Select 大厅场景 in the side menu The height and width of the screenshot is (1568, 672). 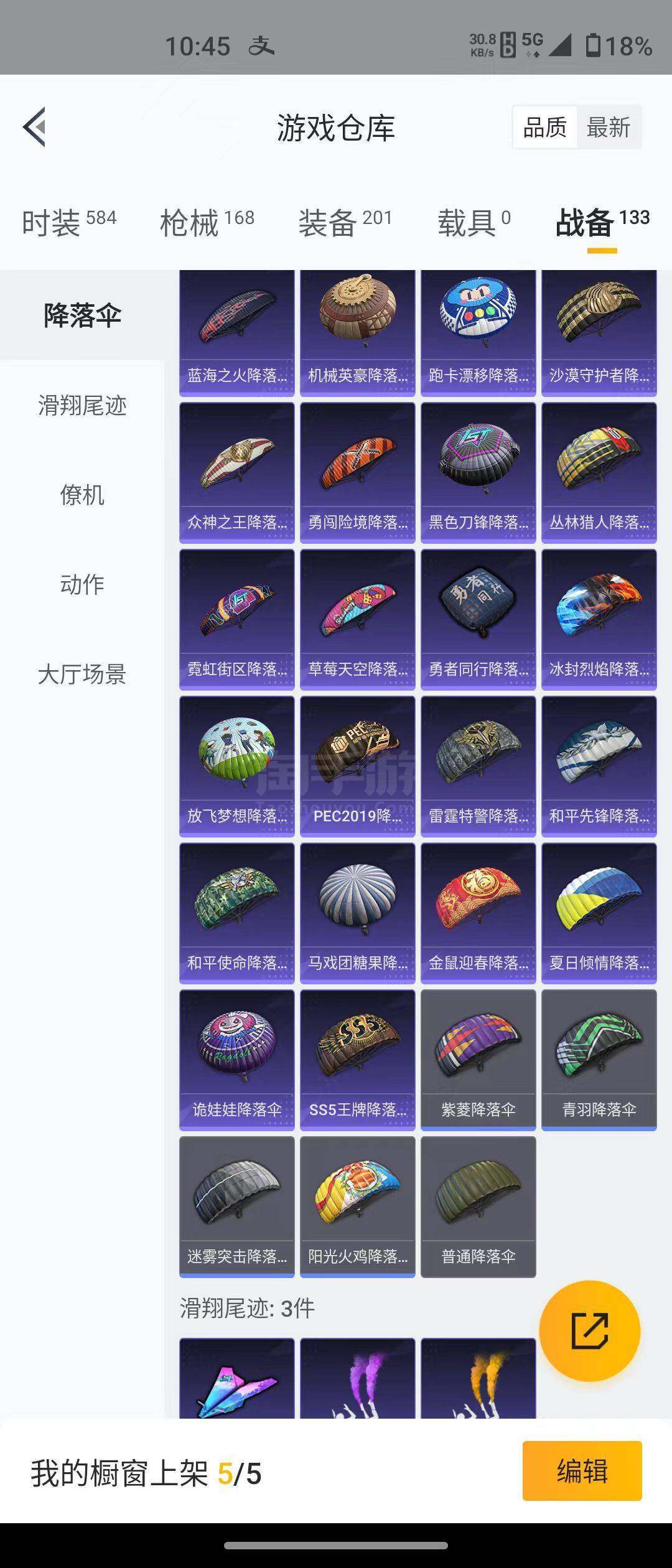[82, 674]
